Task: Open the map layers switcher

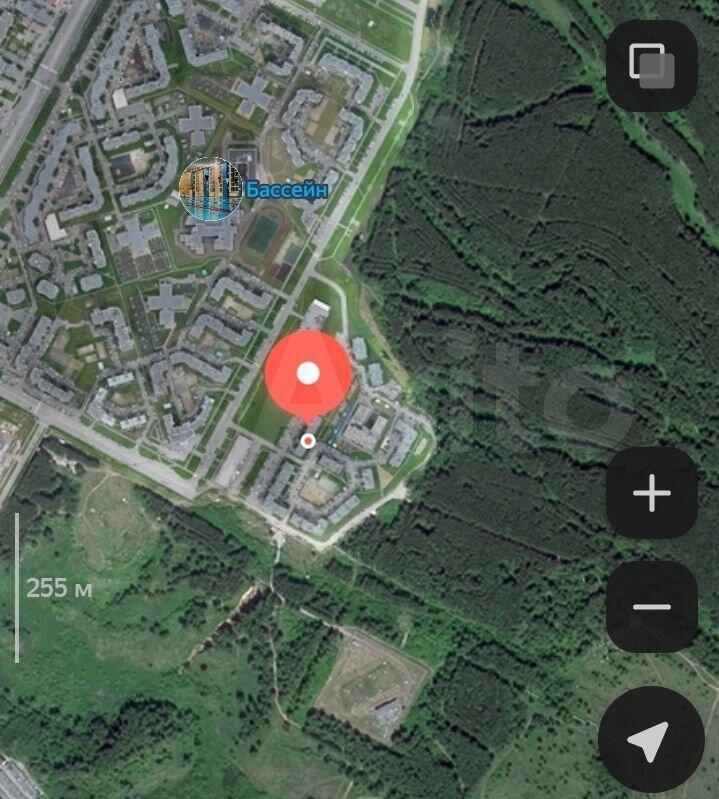Action: click(x=651, y=66)
